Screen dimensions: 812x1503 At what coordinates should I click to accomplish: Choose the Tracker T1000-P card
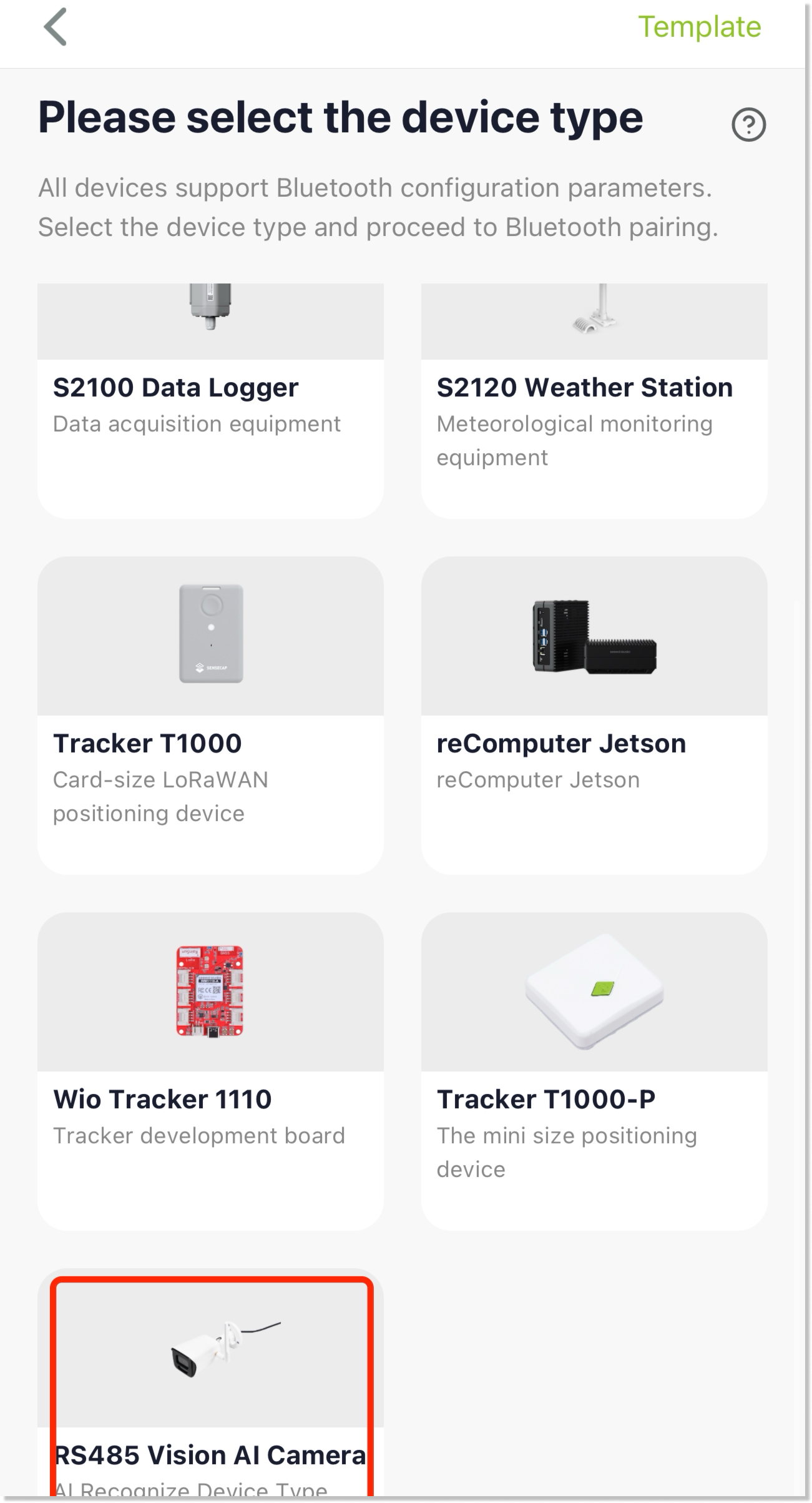coord(594,1072)
